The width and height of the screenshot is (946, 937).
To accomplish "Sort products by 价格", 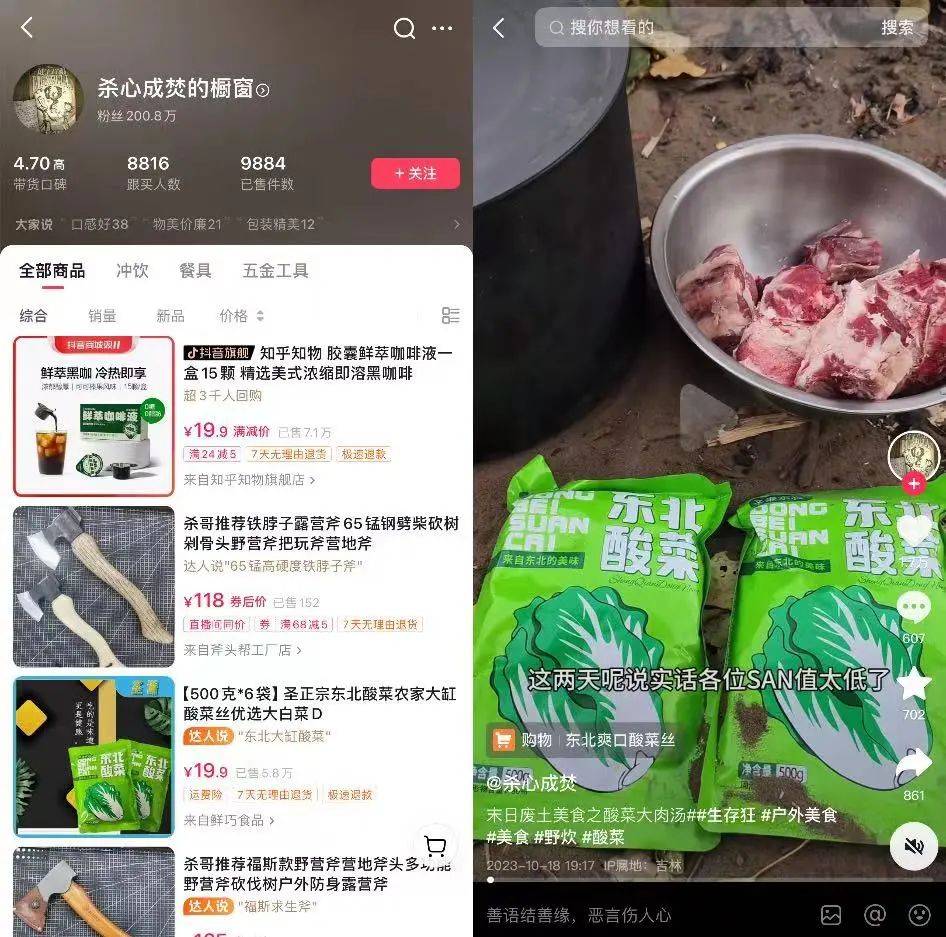I will coord(241,316).
